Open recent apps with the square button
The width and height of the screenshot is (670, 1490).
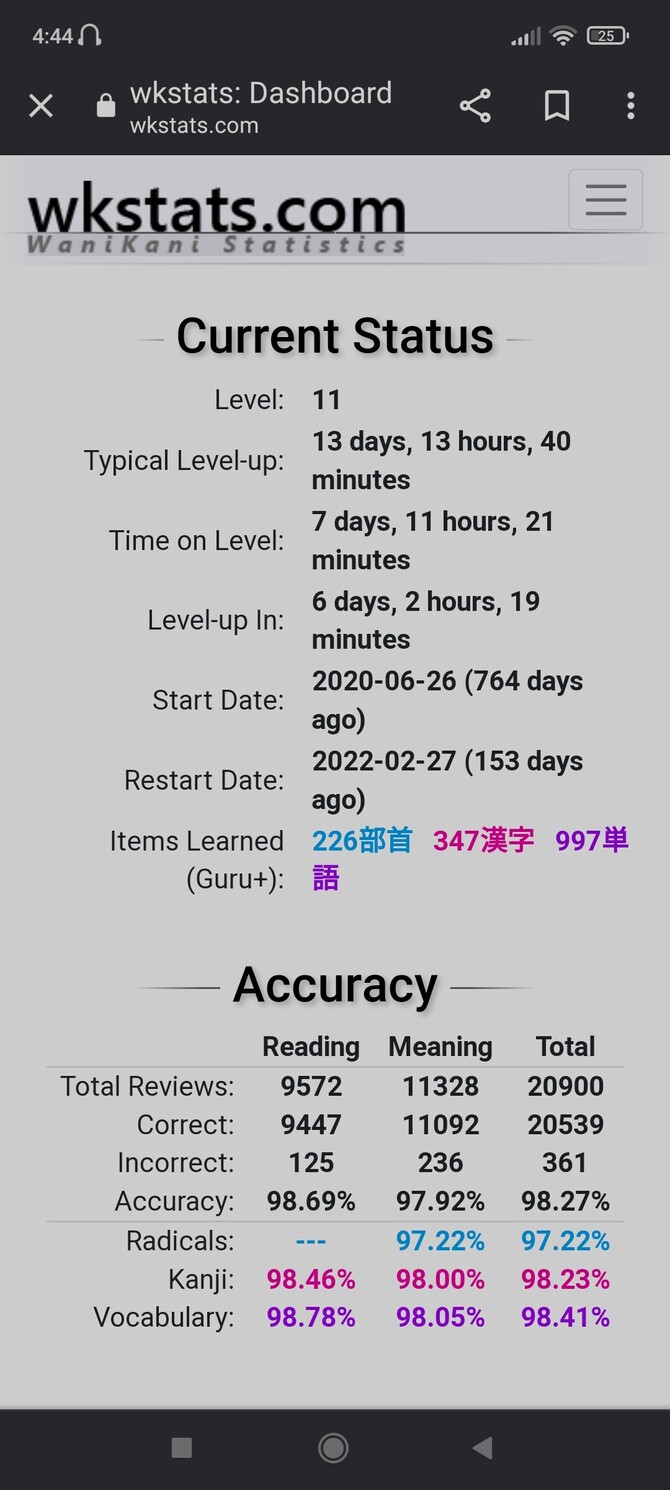pos(182,1447)
